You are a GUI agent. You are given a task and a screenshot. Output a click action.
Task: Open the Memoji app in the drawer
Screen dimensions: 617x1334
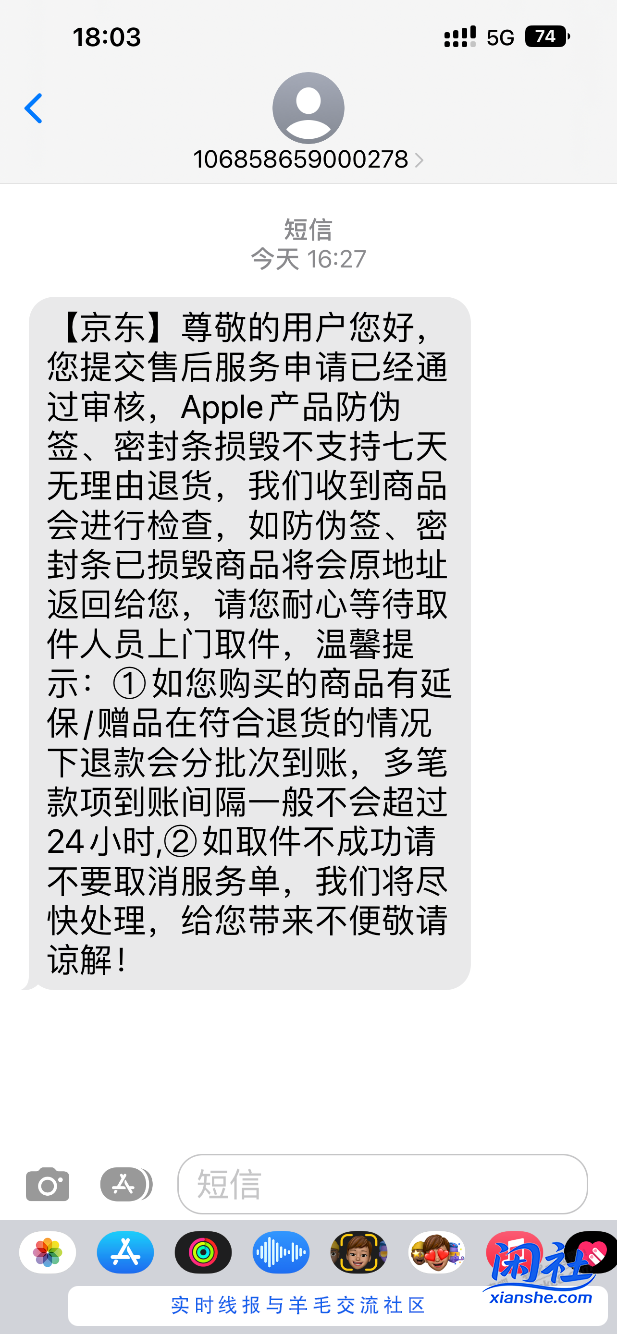pos(359,1252)
